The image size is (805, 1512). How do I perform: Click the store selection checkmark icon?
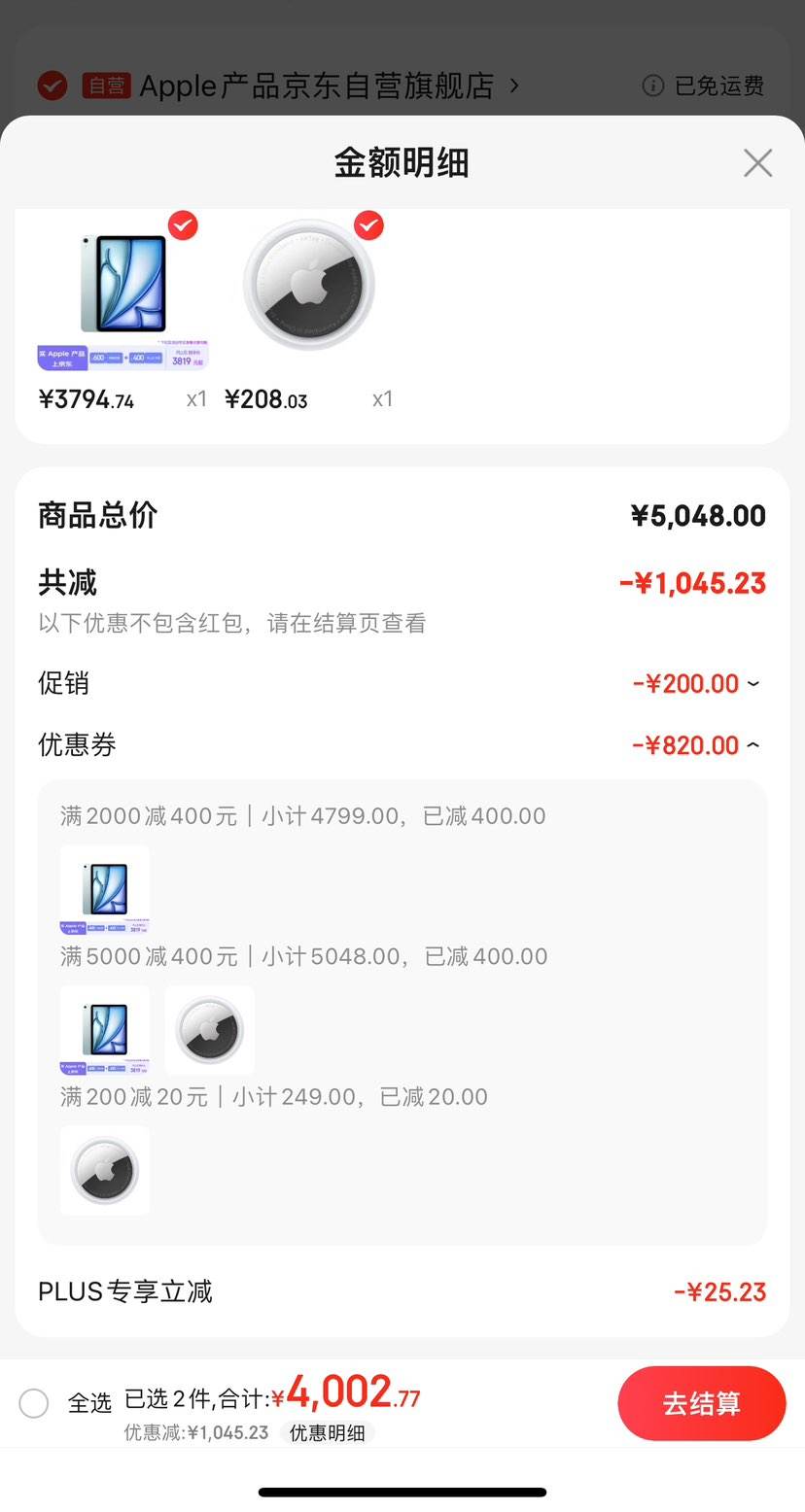click(52, 86)
